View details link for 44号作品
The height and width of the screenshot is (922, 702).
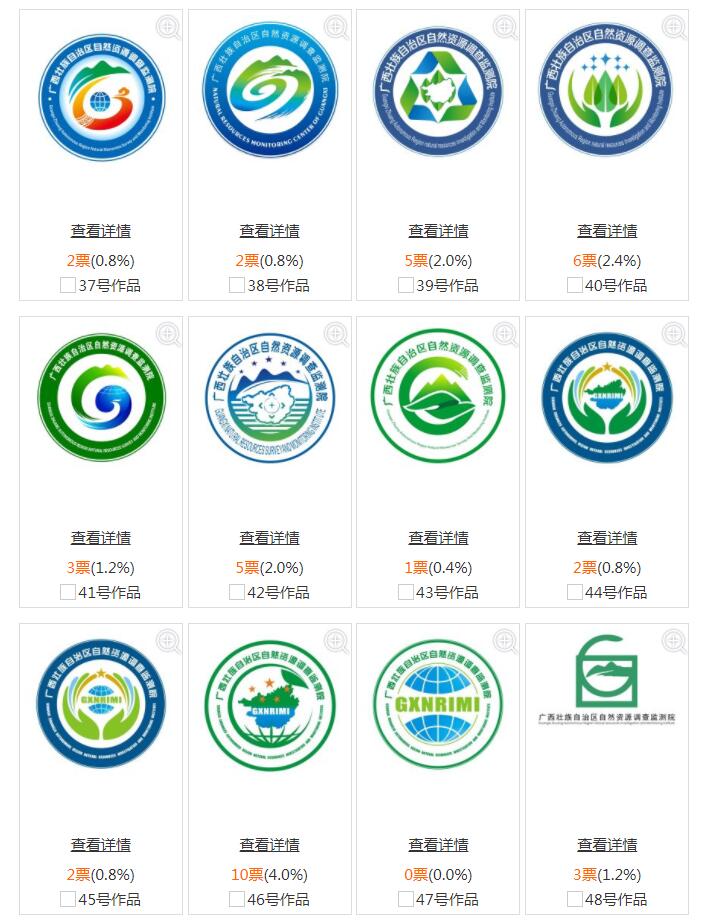click(607, 538)
